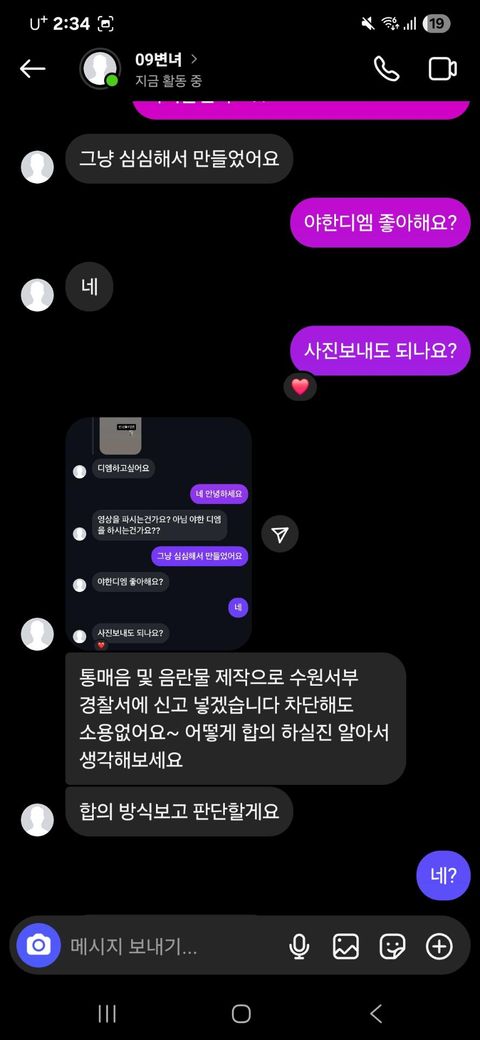This screenshot has width=480, height=1040.
Task: Start a voice call
Action: click(x=387, y=68)
